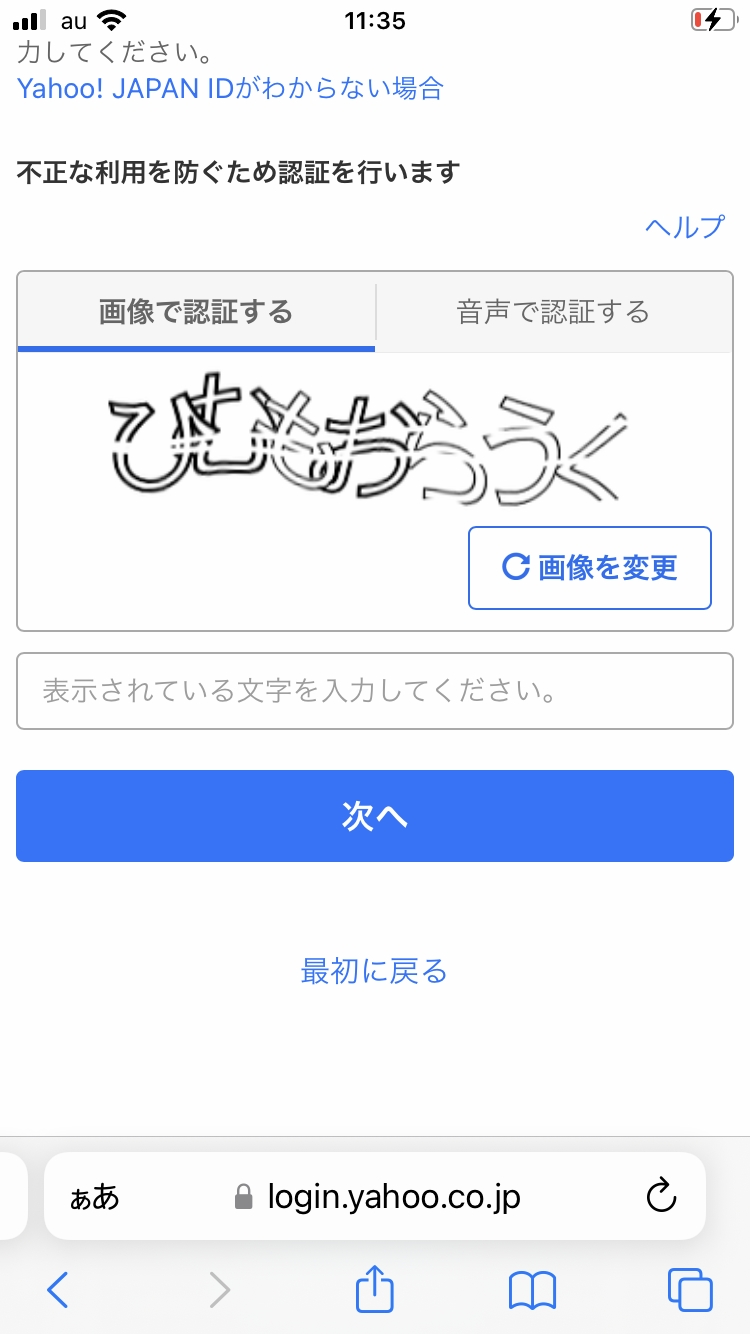Switch to the 音声で認証する tab
The image size is (750, 1334).
[553, 312]
